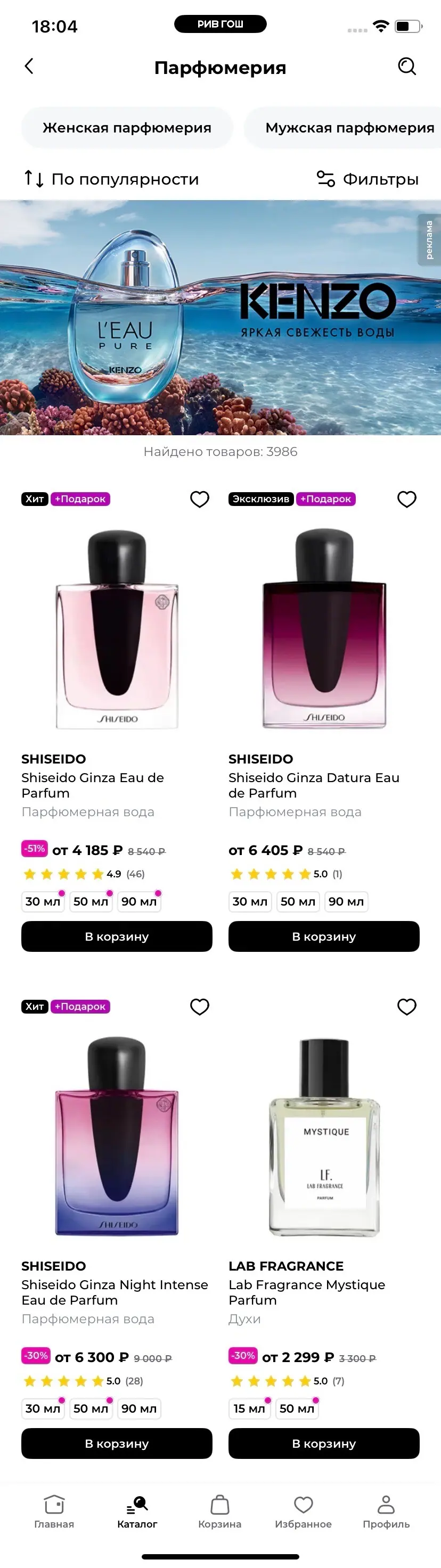The height and width of the screenshot is (1568, 441).
Task: Select the Женская парфюмерия chip
Action: click(x=127, y=128)
